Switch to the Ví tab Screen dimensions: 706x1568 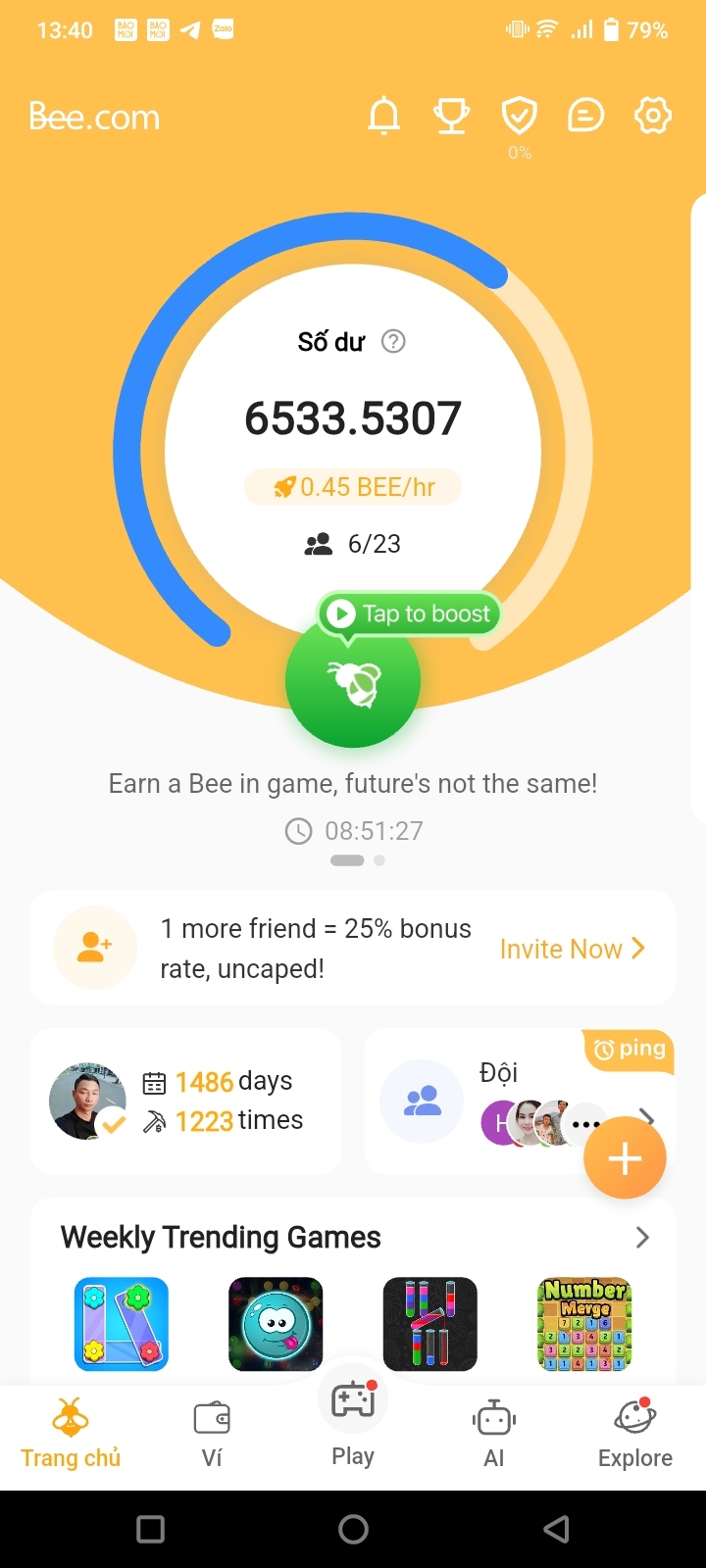[x=212, y=1433]
